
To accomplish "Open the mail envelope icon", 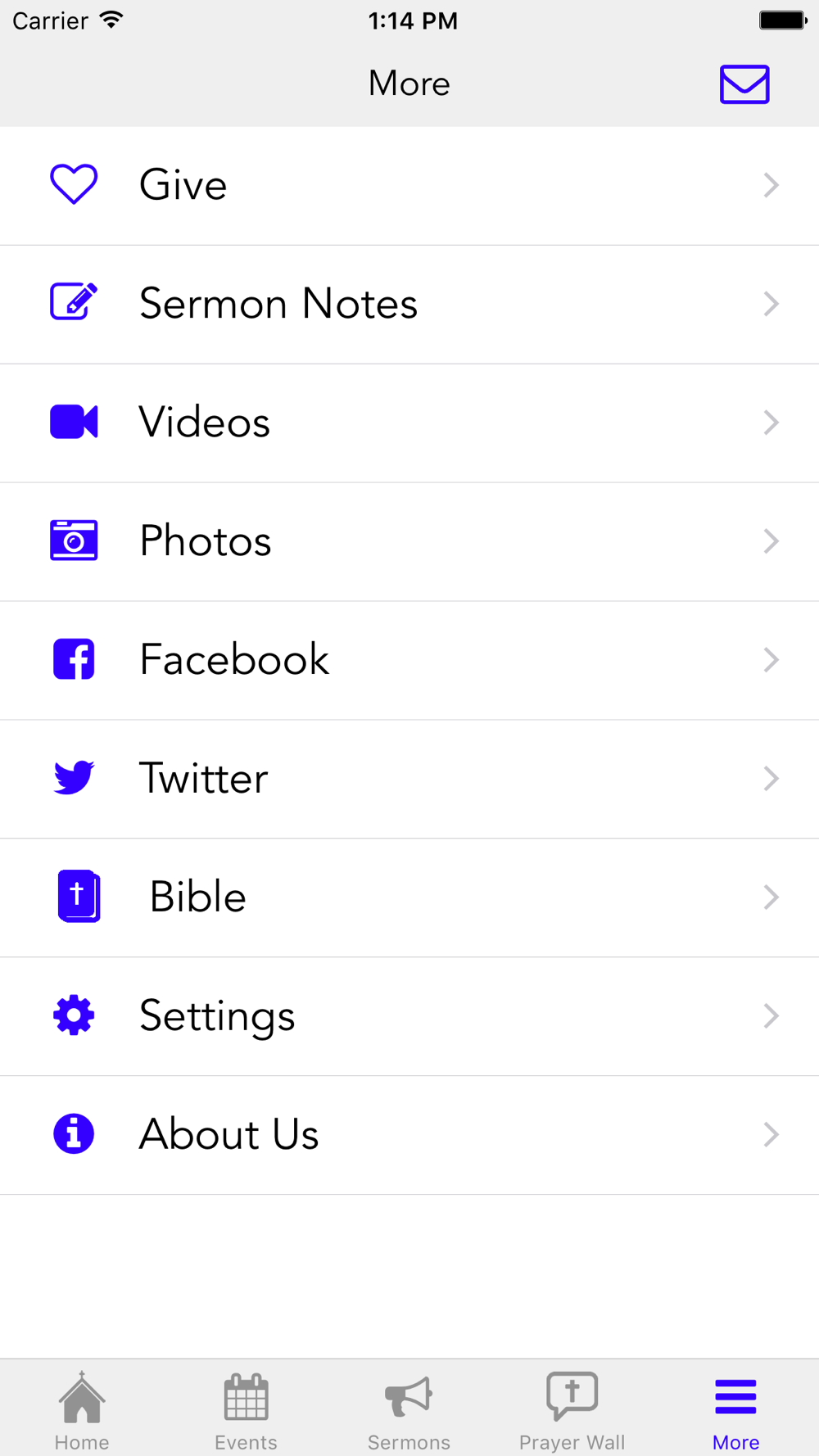I will pyautogui.click(x=744, y=84).
